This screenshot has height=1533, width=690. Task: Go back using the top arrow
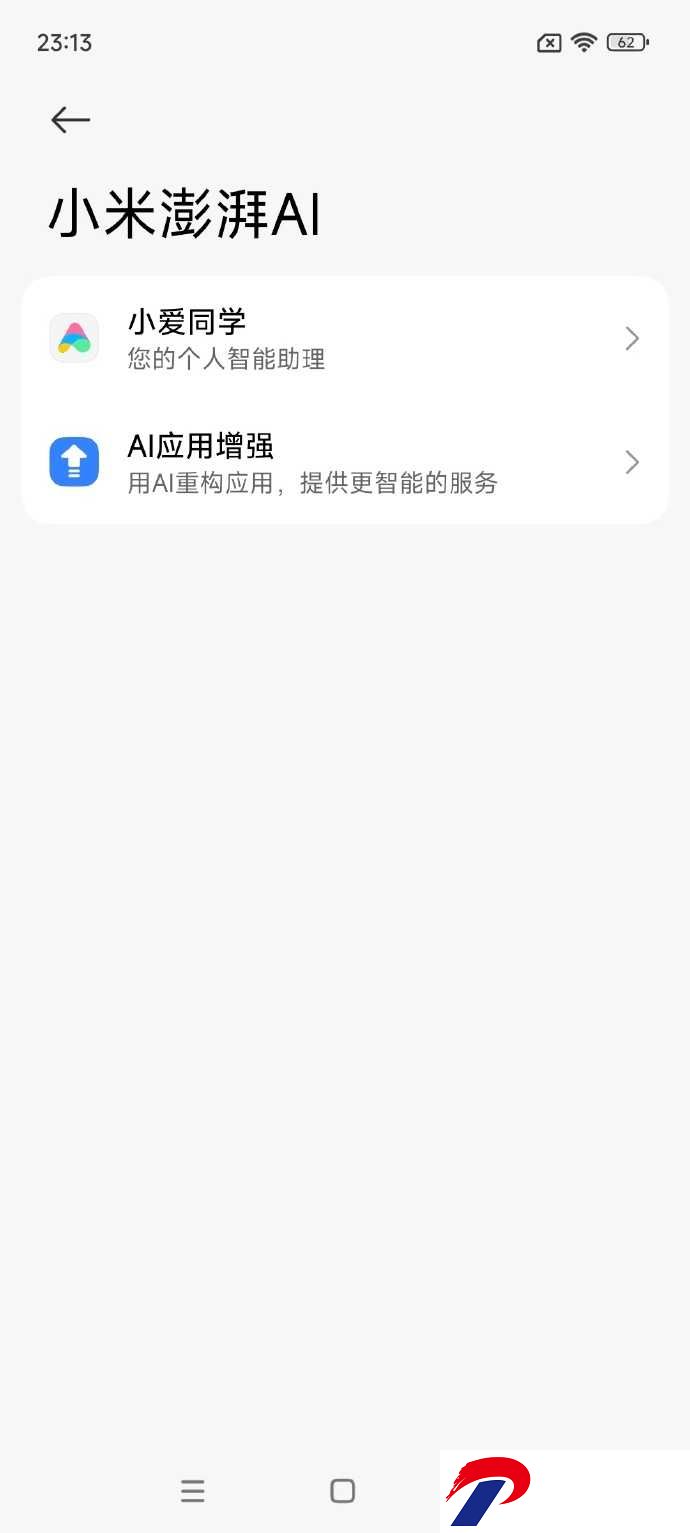coord(71,120)
